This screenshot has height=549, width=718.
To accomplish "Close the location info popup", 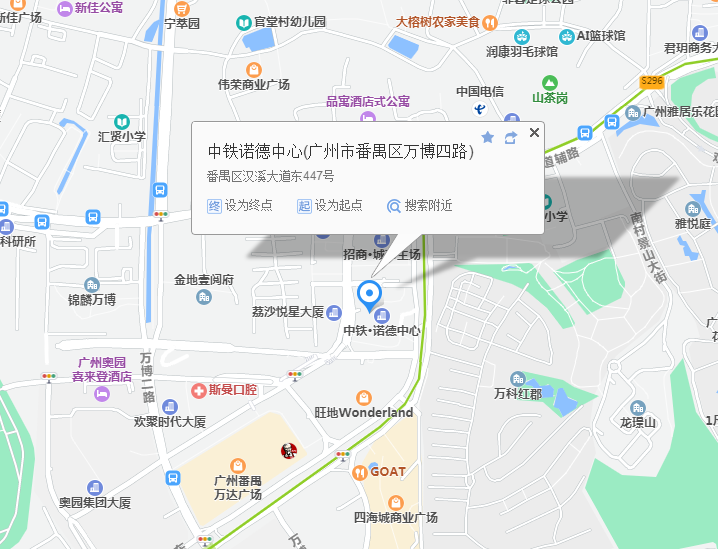I will tap(534, 132).
